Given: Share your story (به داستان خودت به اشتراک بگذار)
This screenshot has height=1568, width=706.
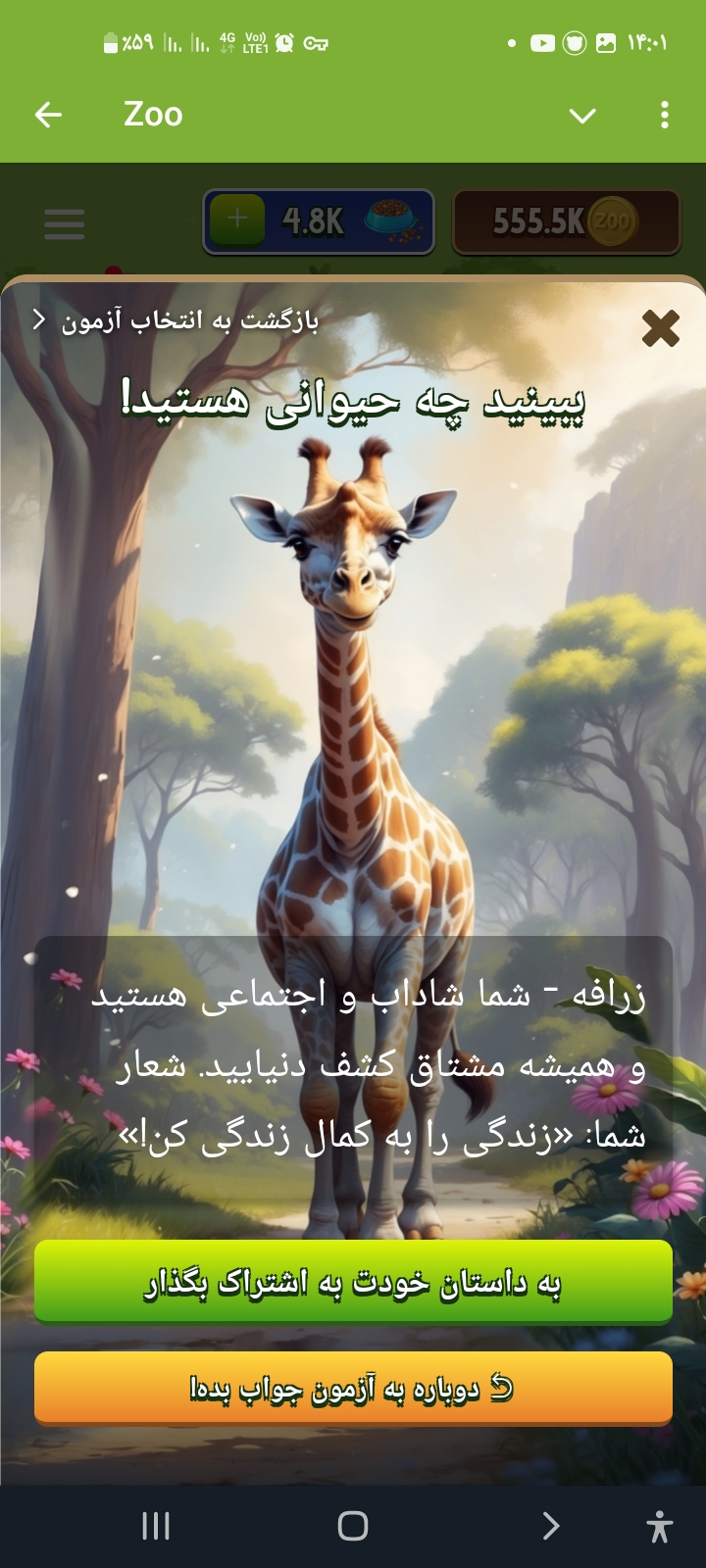Looking at the screenshot, I should tap(353, 1282).
